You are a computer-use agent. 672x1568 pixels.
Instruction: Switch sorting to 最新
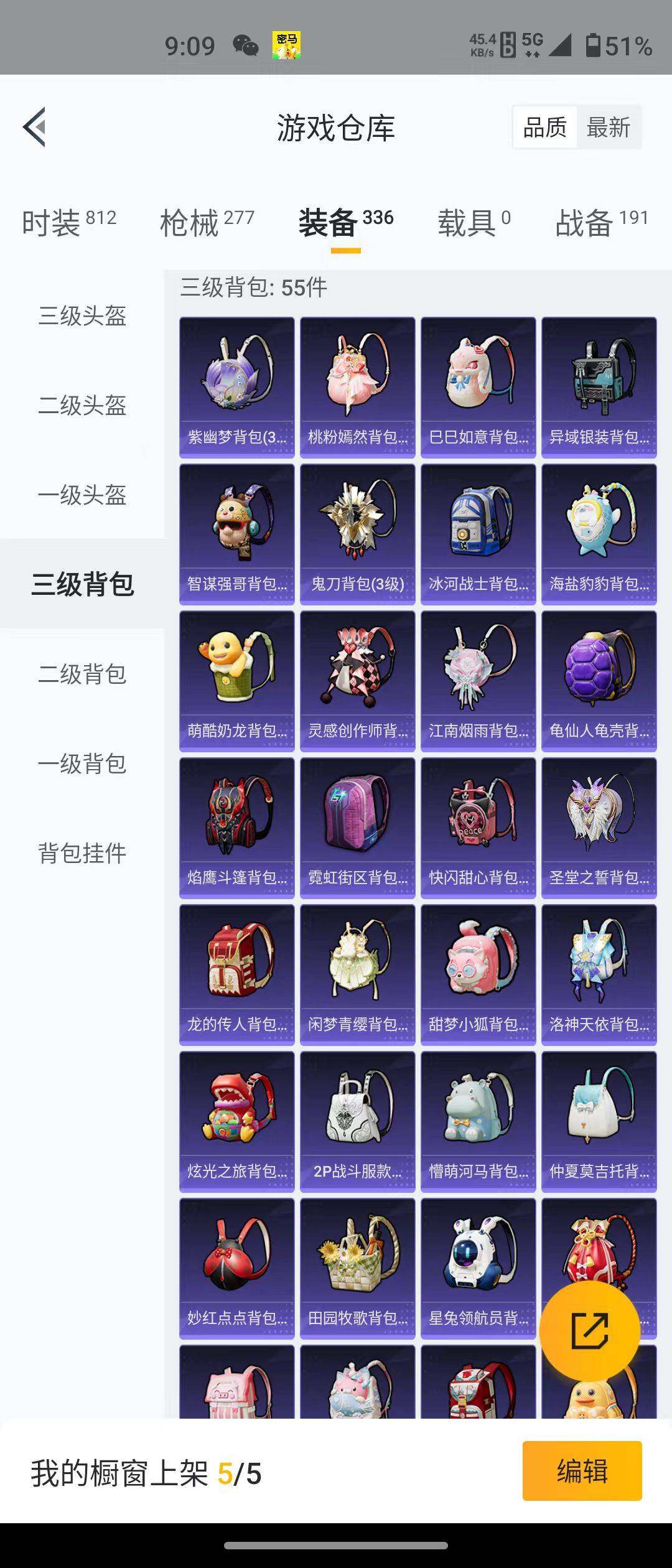pos(607,128)
